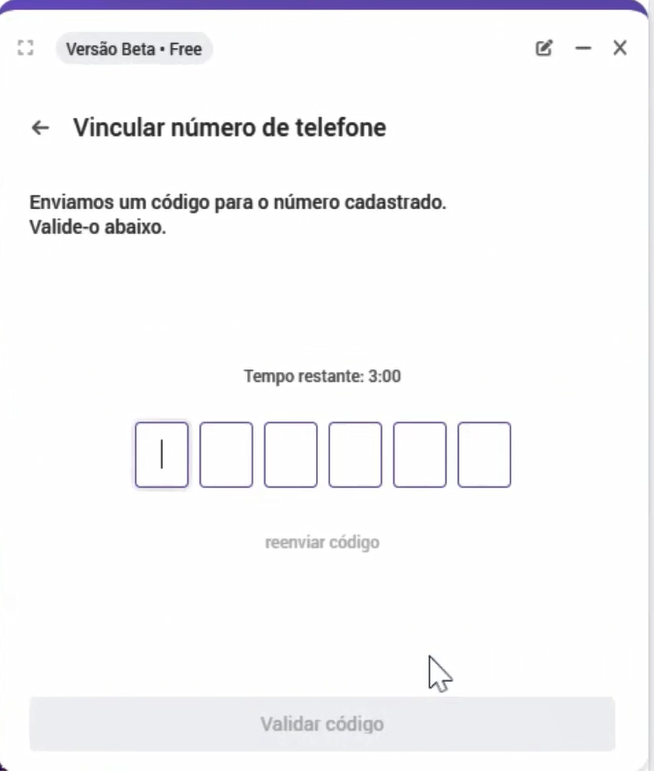Select the sixth code digit box

tap(484, 455)
